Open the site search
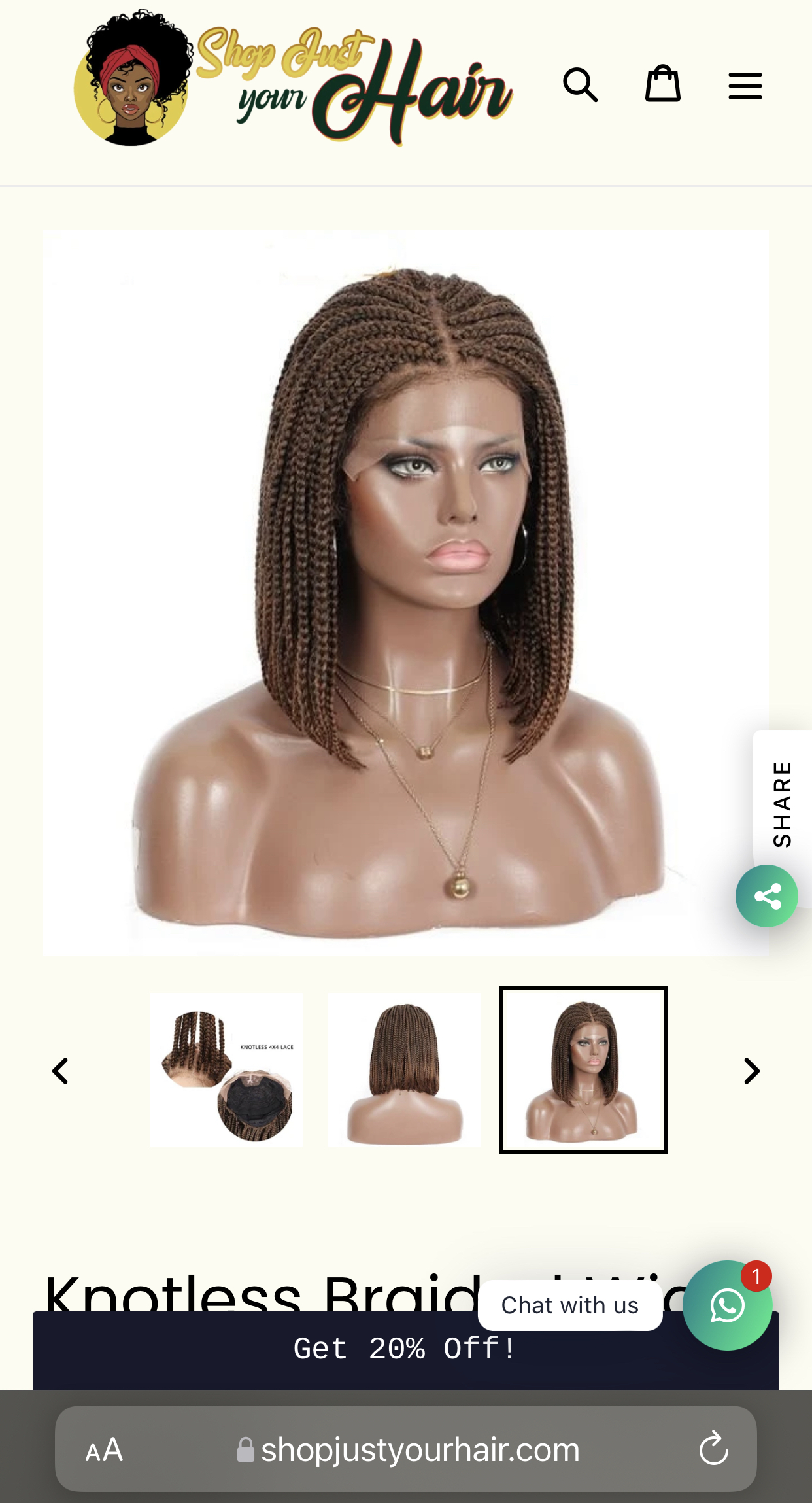 [580, 85]
